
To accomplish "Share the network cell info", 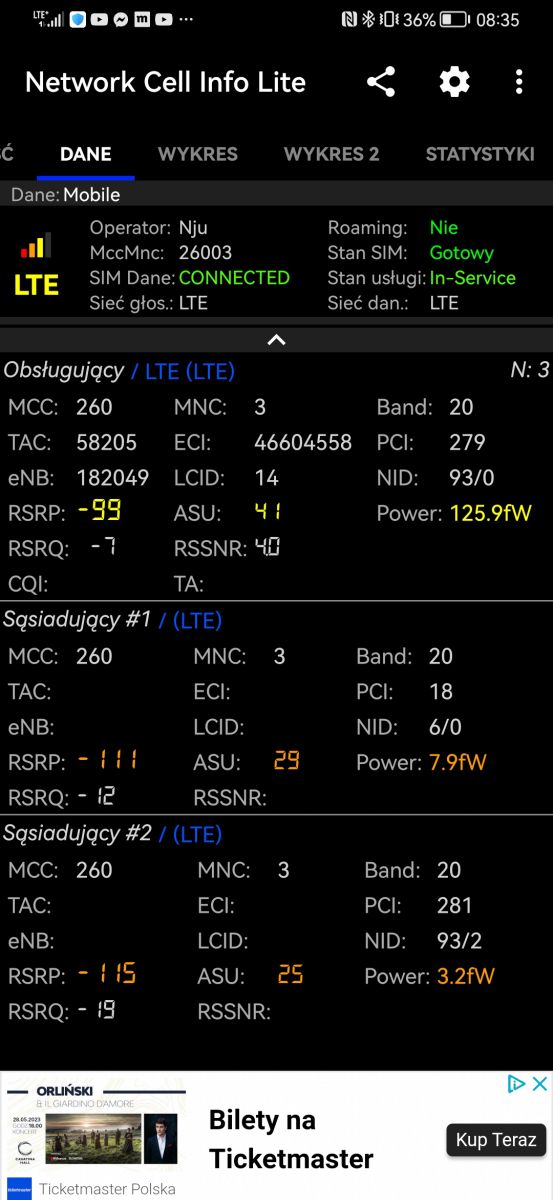I will [381, 82].
